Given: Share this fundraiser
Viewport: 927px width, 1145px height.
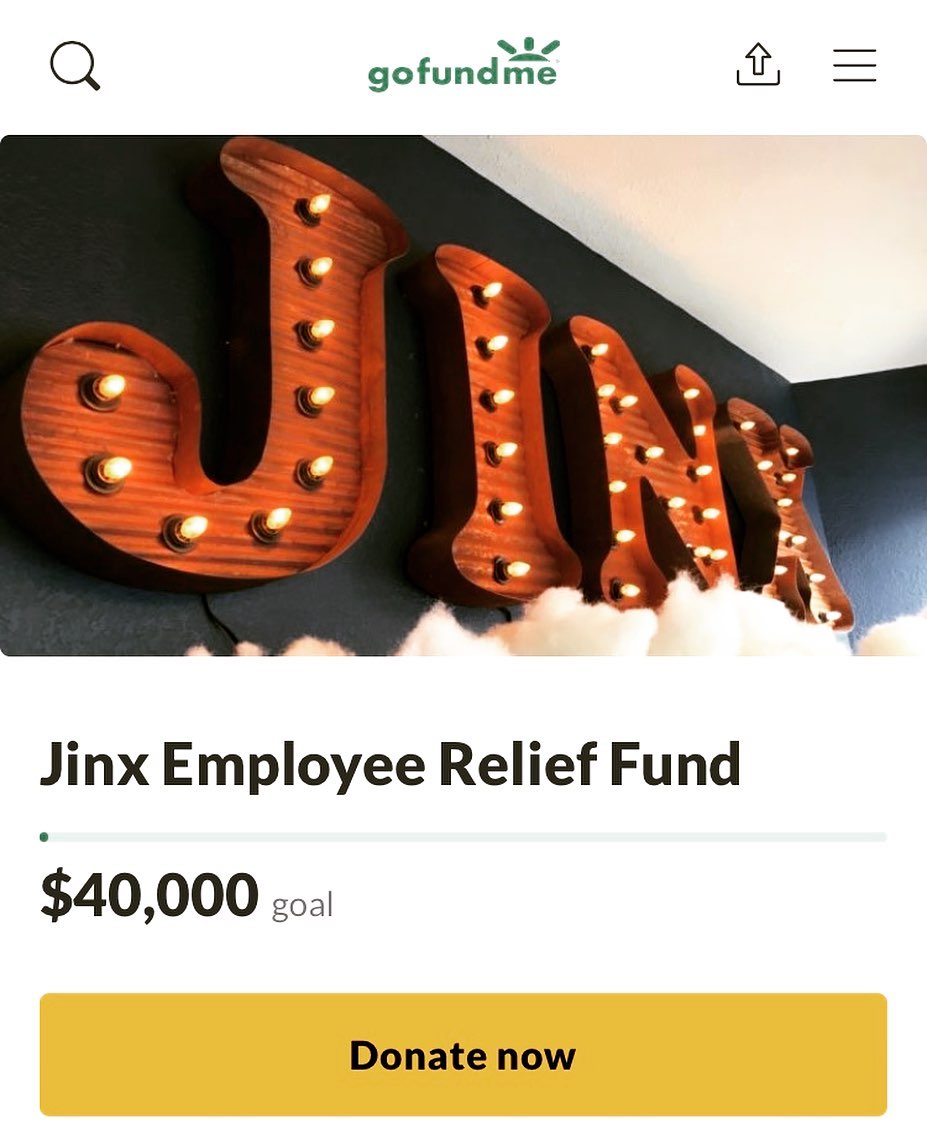Looking at the screenshot, I should 758,65.
